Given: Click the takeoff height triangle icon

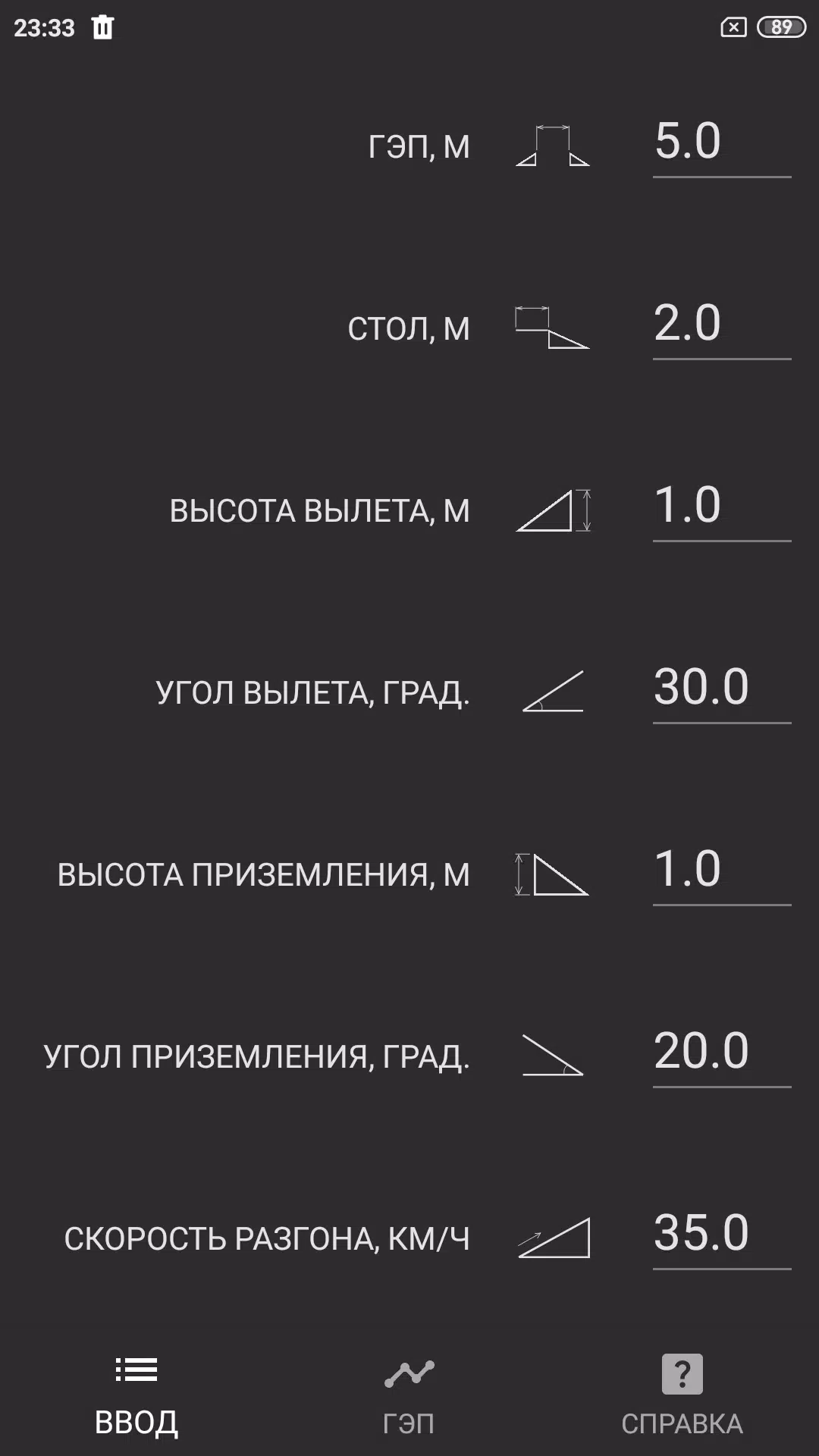Looking at the screenshot, I should [x=554, y=510].
